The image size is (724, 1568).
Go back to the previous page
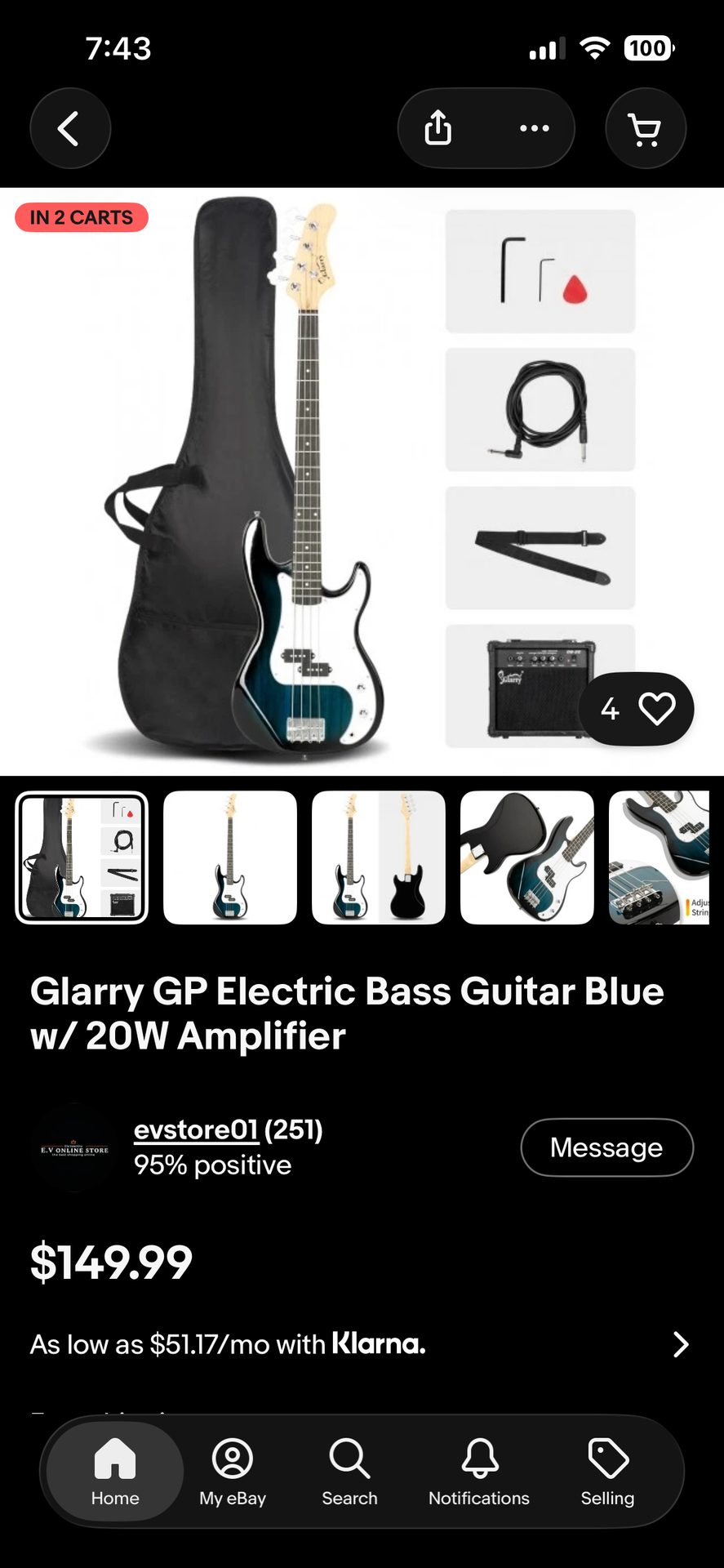(x=69, y=128)
